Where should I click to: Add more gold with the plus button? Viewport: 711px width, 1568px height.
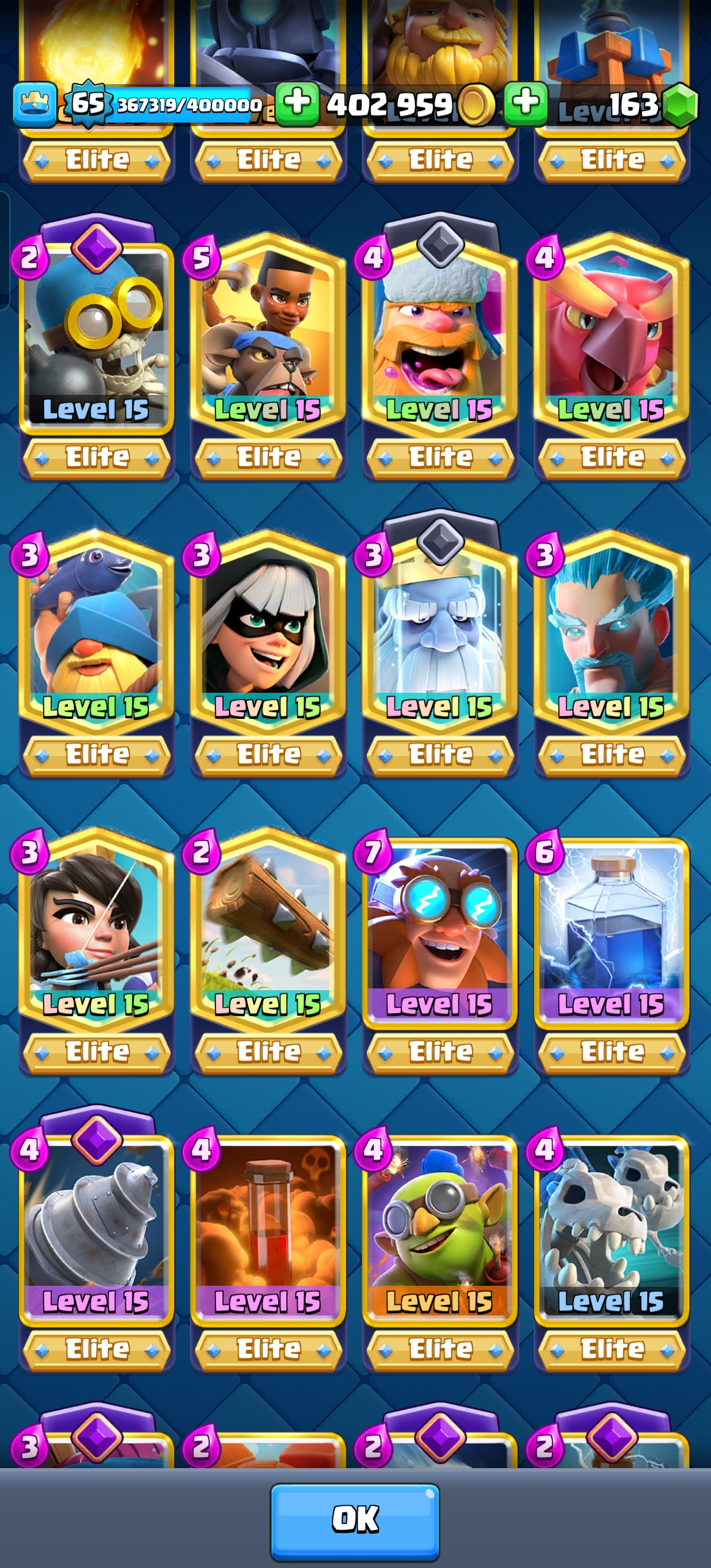pos(297,103)
